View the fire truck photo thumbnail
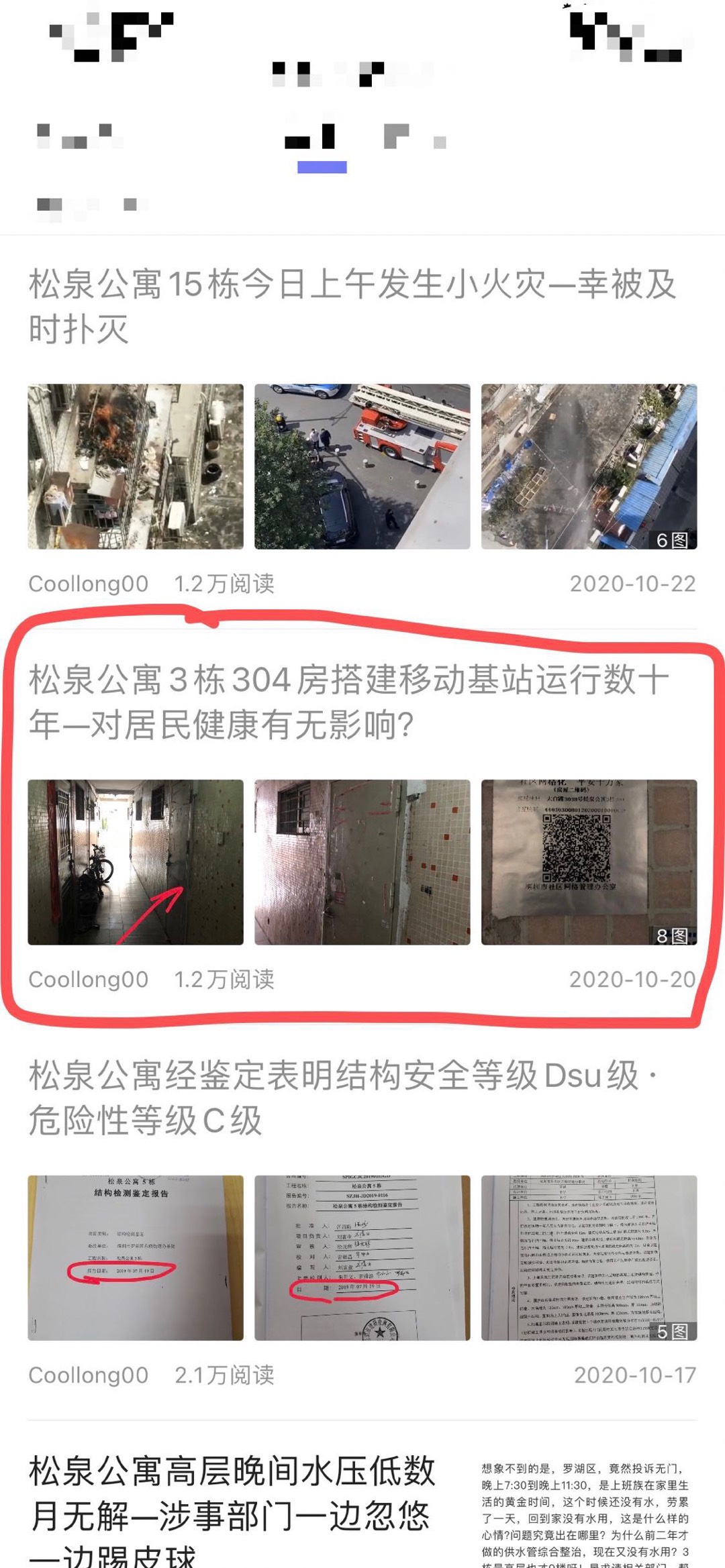This screenshot has width=725, height=1568. pos(362,466)
